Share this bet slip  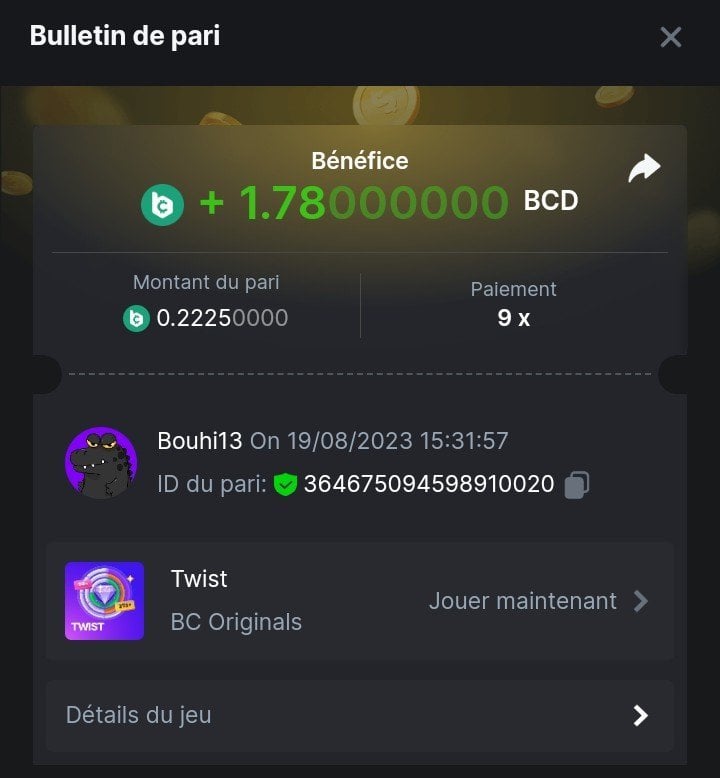(x=644, y=169)
